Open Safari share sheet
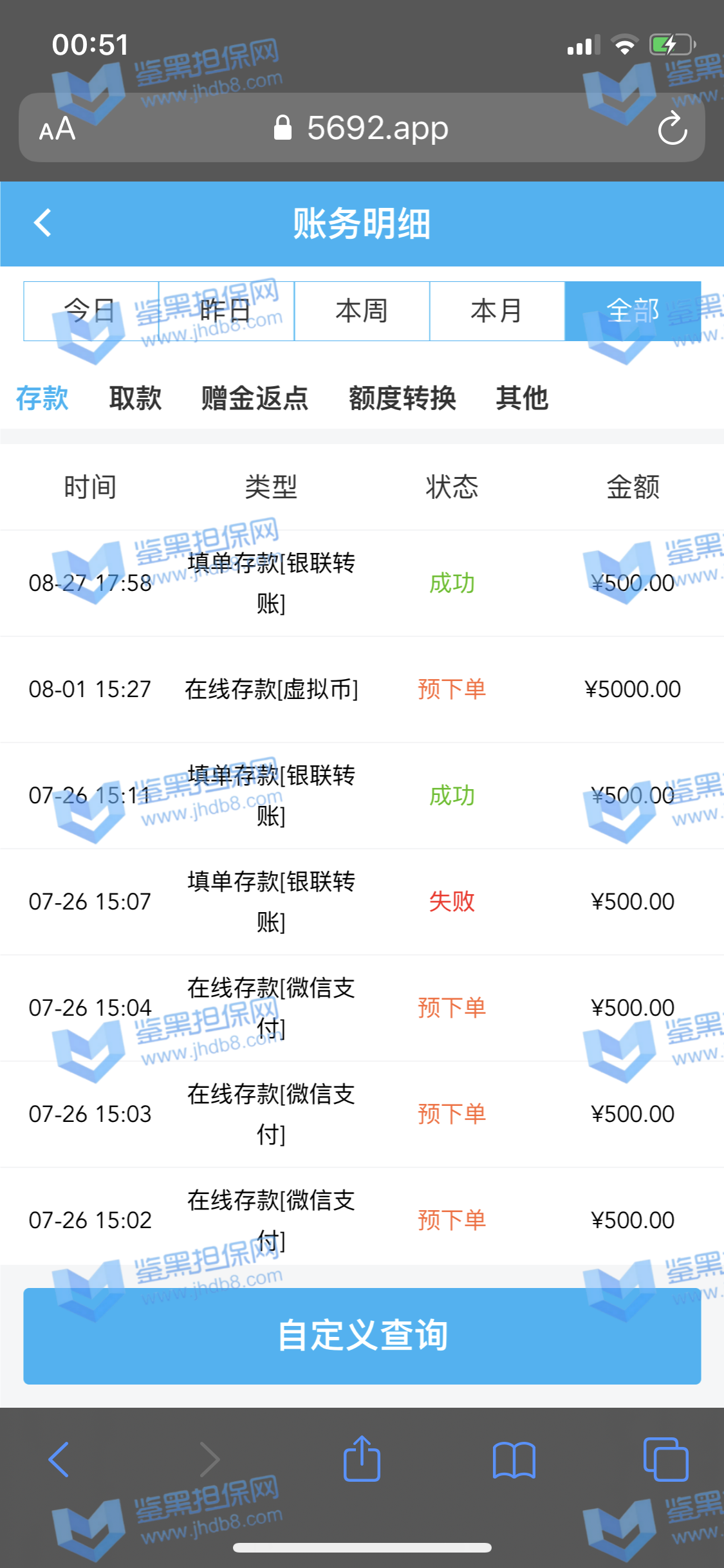This screenshot has height=1568, width=724. (x=362, y=1459)
